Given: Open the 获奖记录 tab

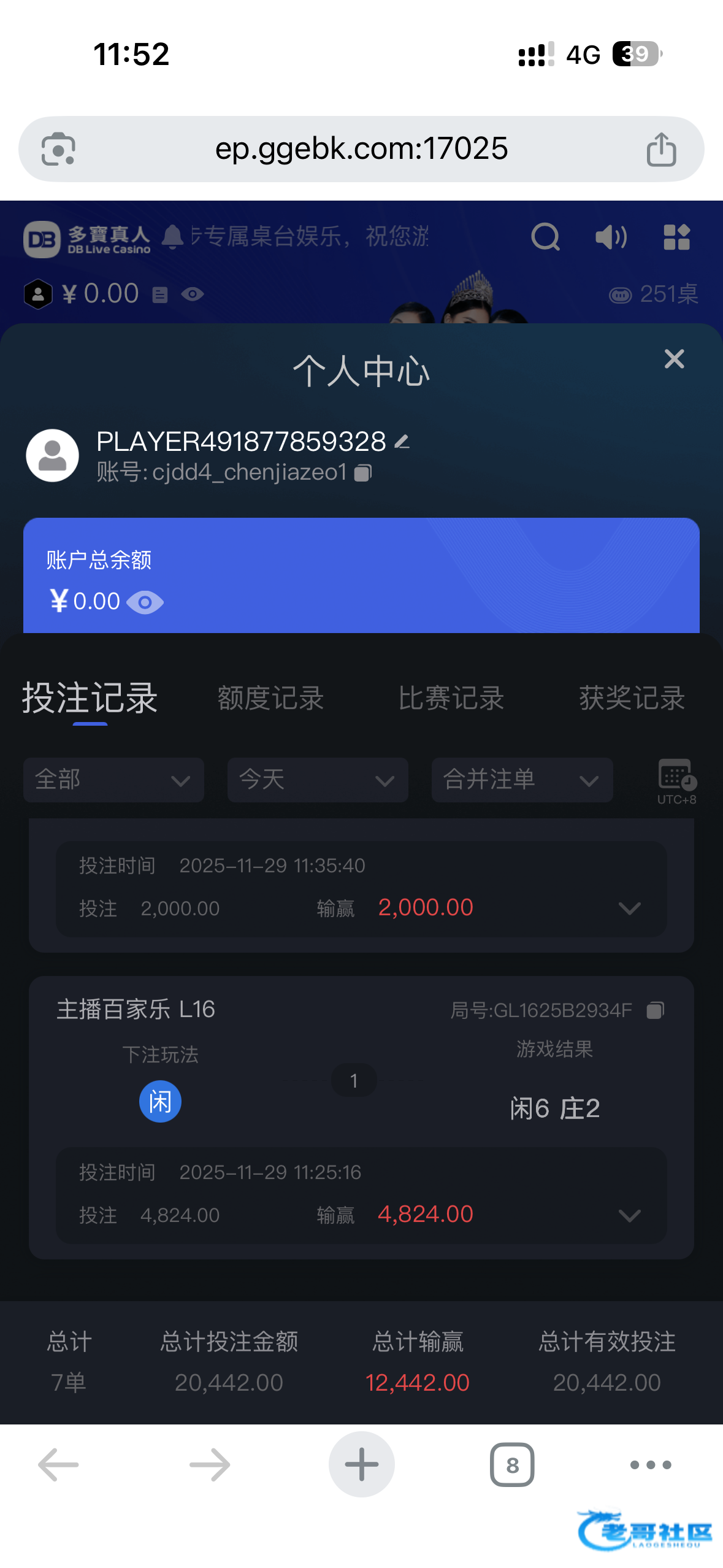Looking at the screenshot, I should pyautogui.click(x=632, y=699).
